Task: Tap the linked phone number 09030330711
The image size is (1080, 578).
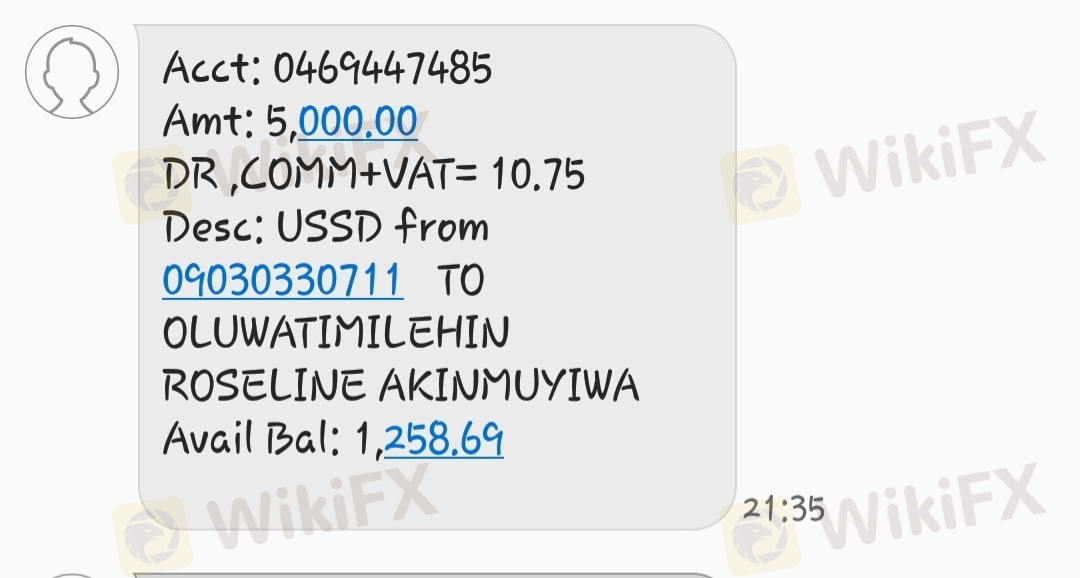Action: 282,280
